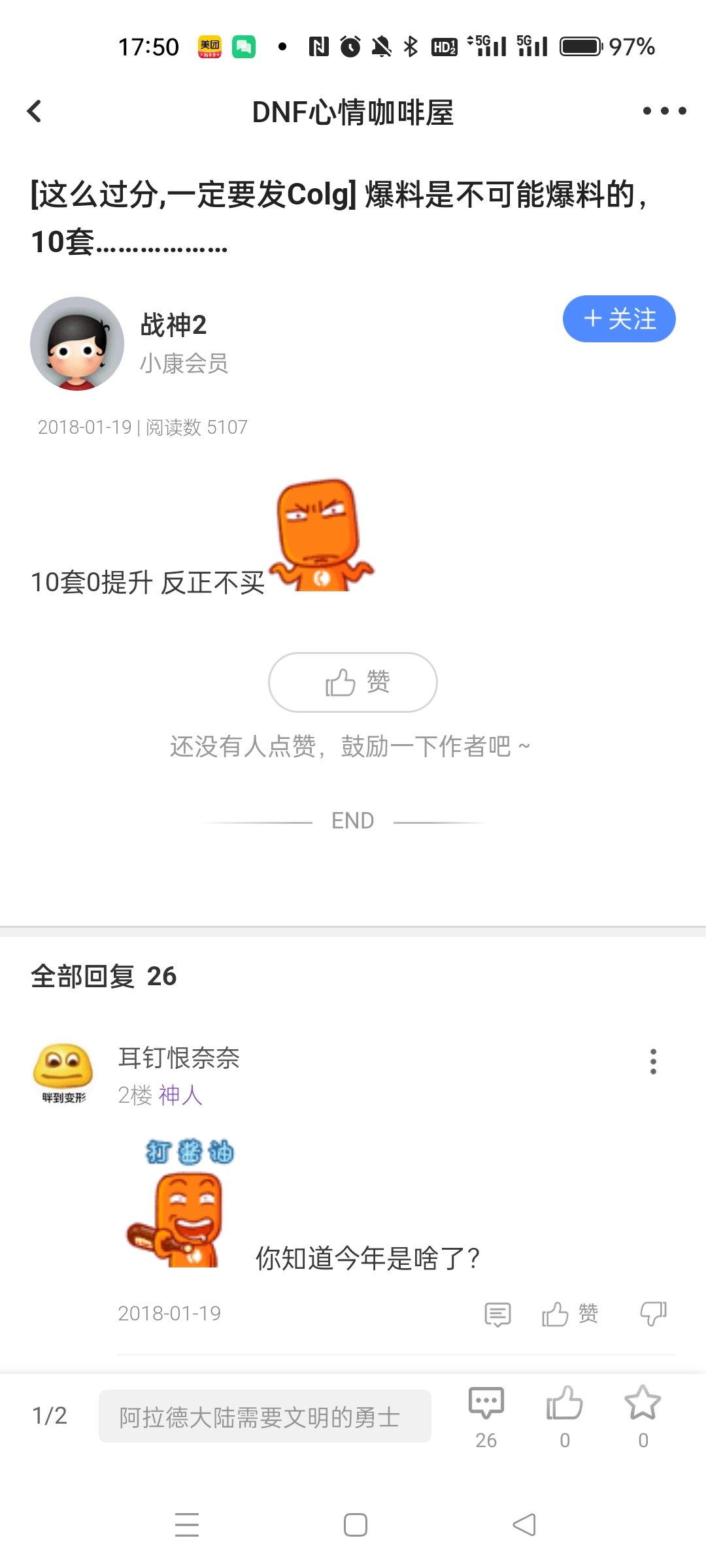Screen dimensions: 706x1568
Task: Reply to 耳钉恨奈奈's comment
Action: click(x=497, y=1314)
